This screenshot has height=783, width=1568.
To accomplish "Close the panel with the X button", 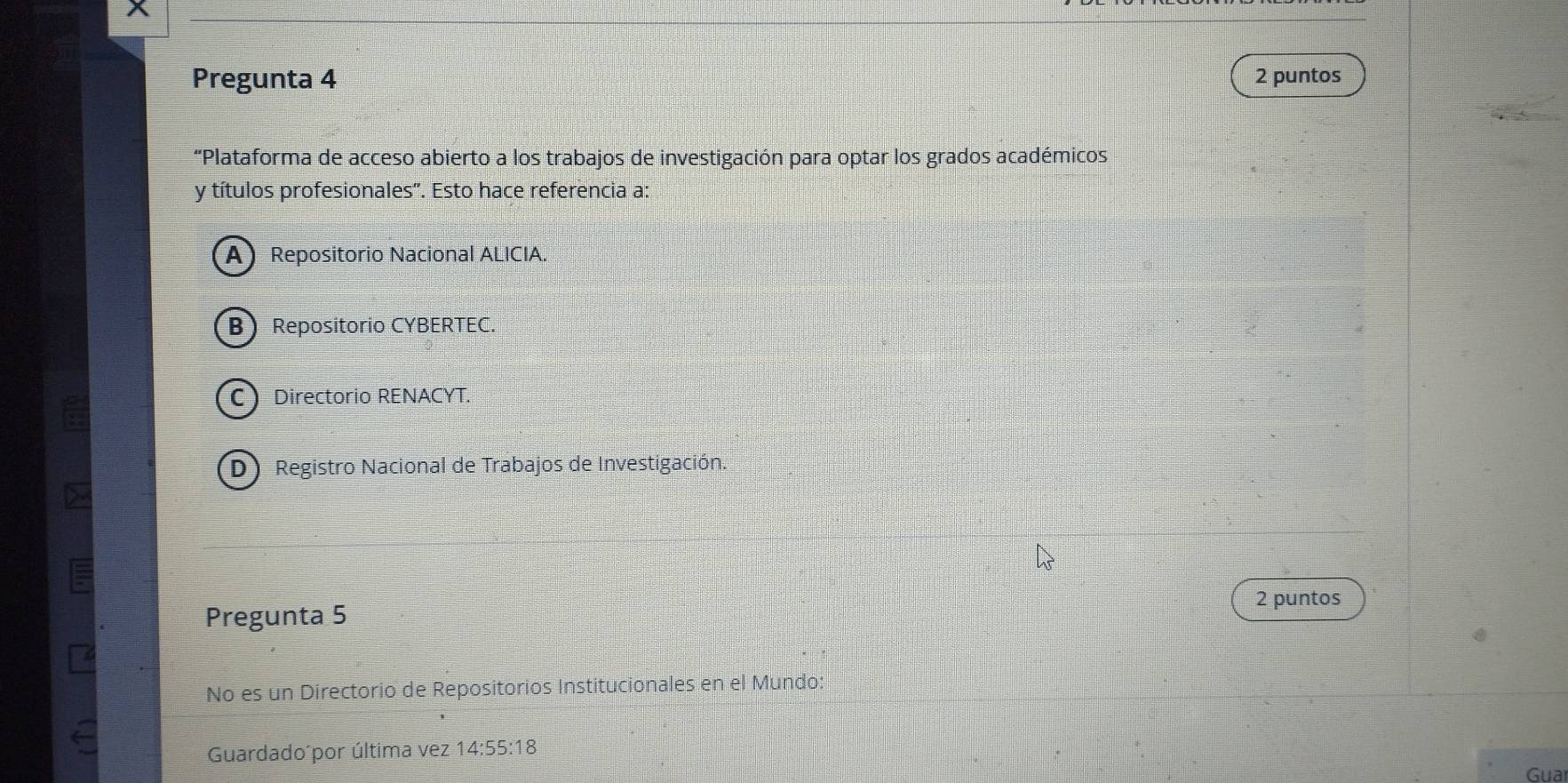I will (137, 11).
